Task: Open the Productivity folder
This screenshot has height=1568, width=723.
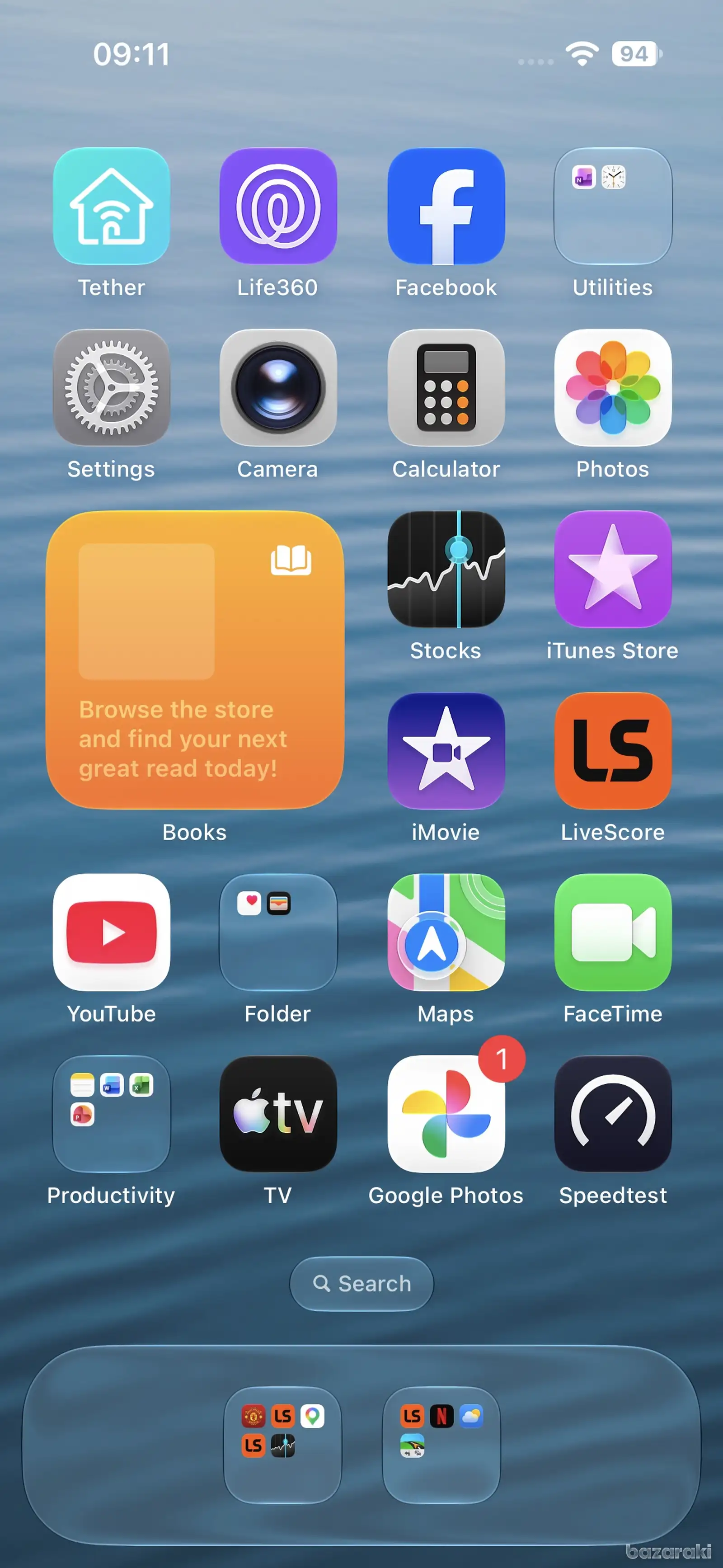Action: [111, 1113]
